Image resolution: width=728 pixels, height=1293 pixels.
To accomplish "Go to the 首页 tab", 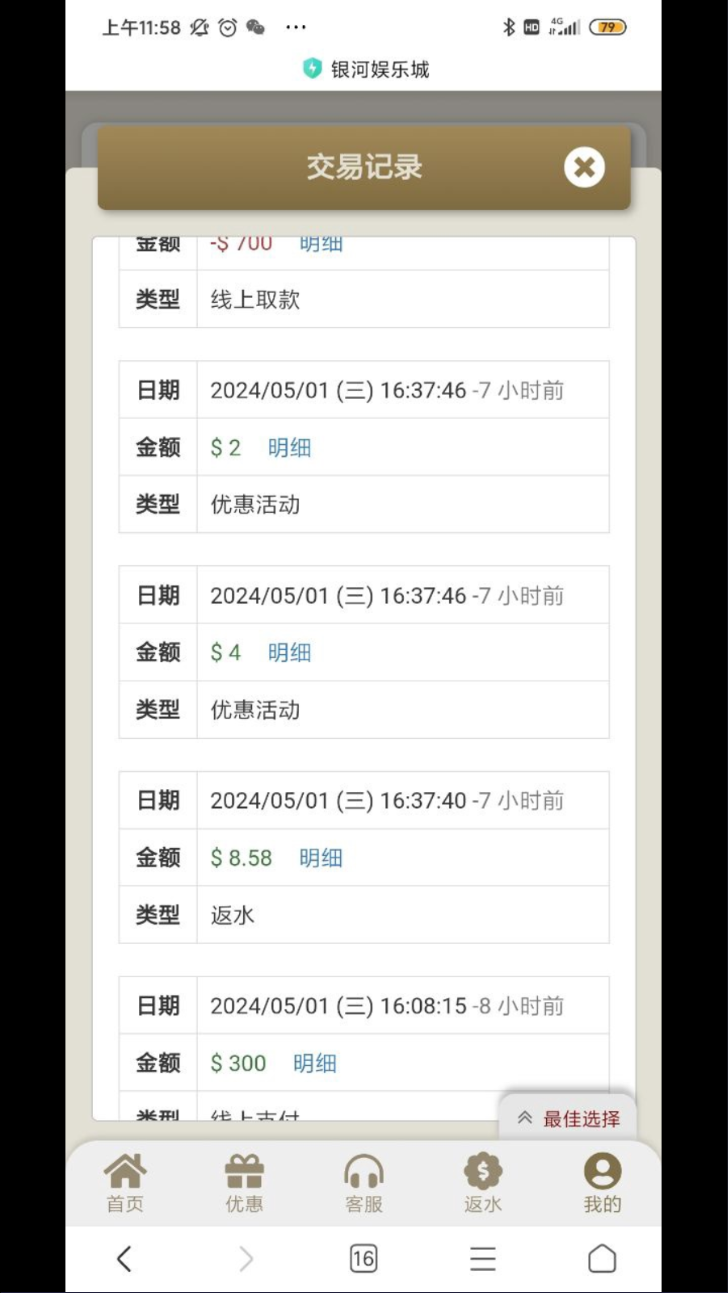I will coord(125,1184).
